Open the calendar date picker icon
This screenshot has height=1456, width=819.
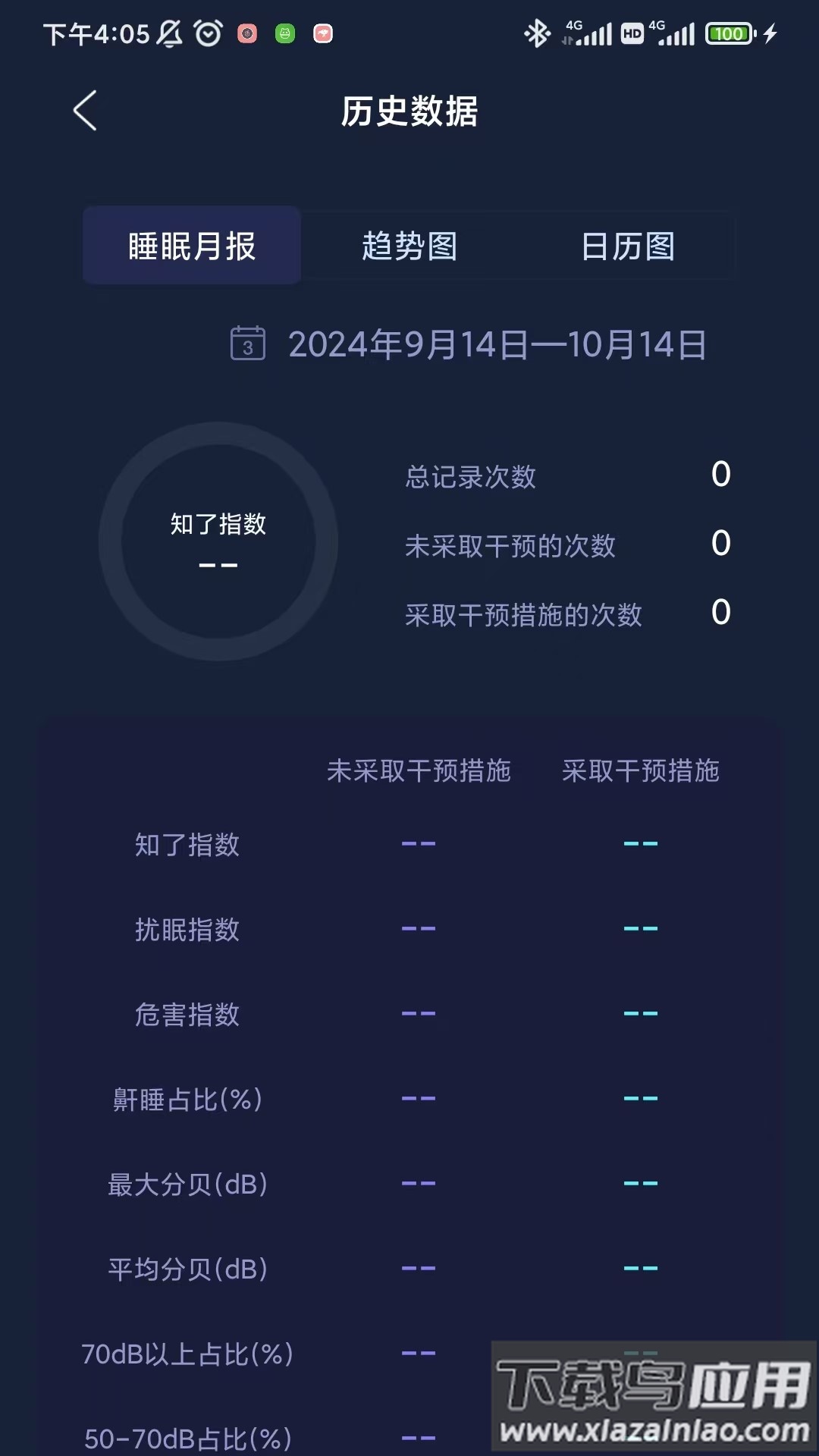248,345
